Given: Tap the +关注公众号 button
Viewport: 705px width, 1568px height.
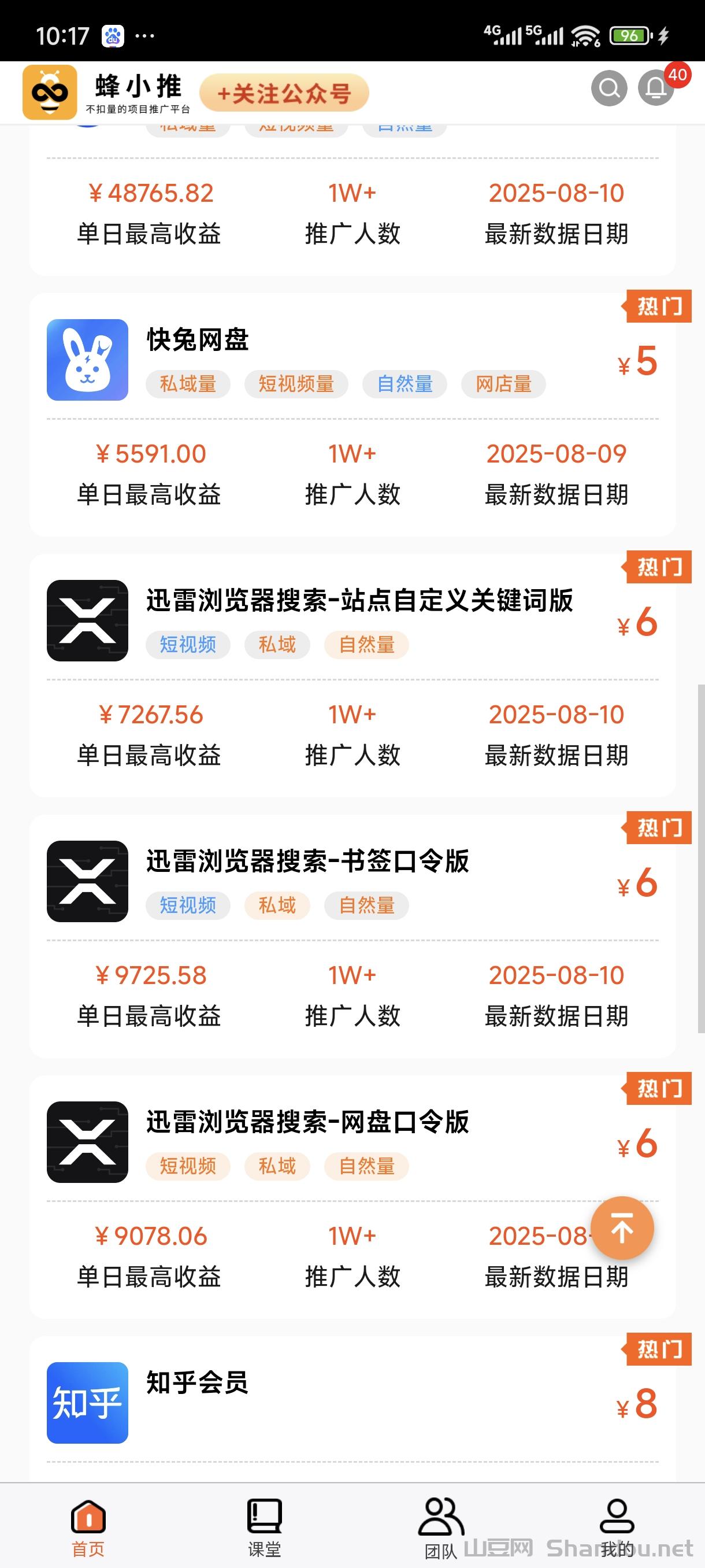Looking at the screenshot, I should pos(284,93).
